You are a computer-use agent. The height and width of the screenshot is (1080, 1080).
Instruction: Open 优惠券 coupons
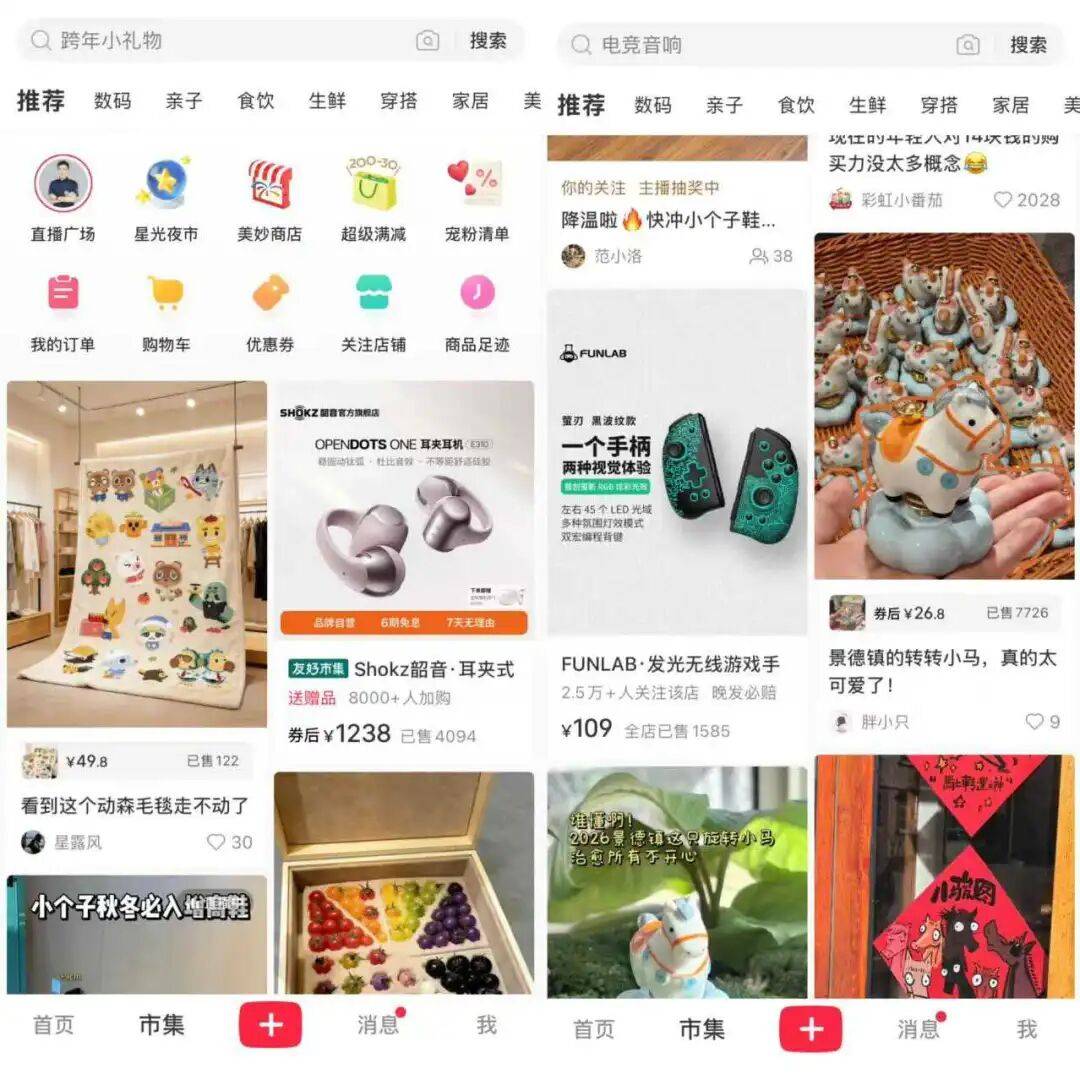(x=270, y=312)
